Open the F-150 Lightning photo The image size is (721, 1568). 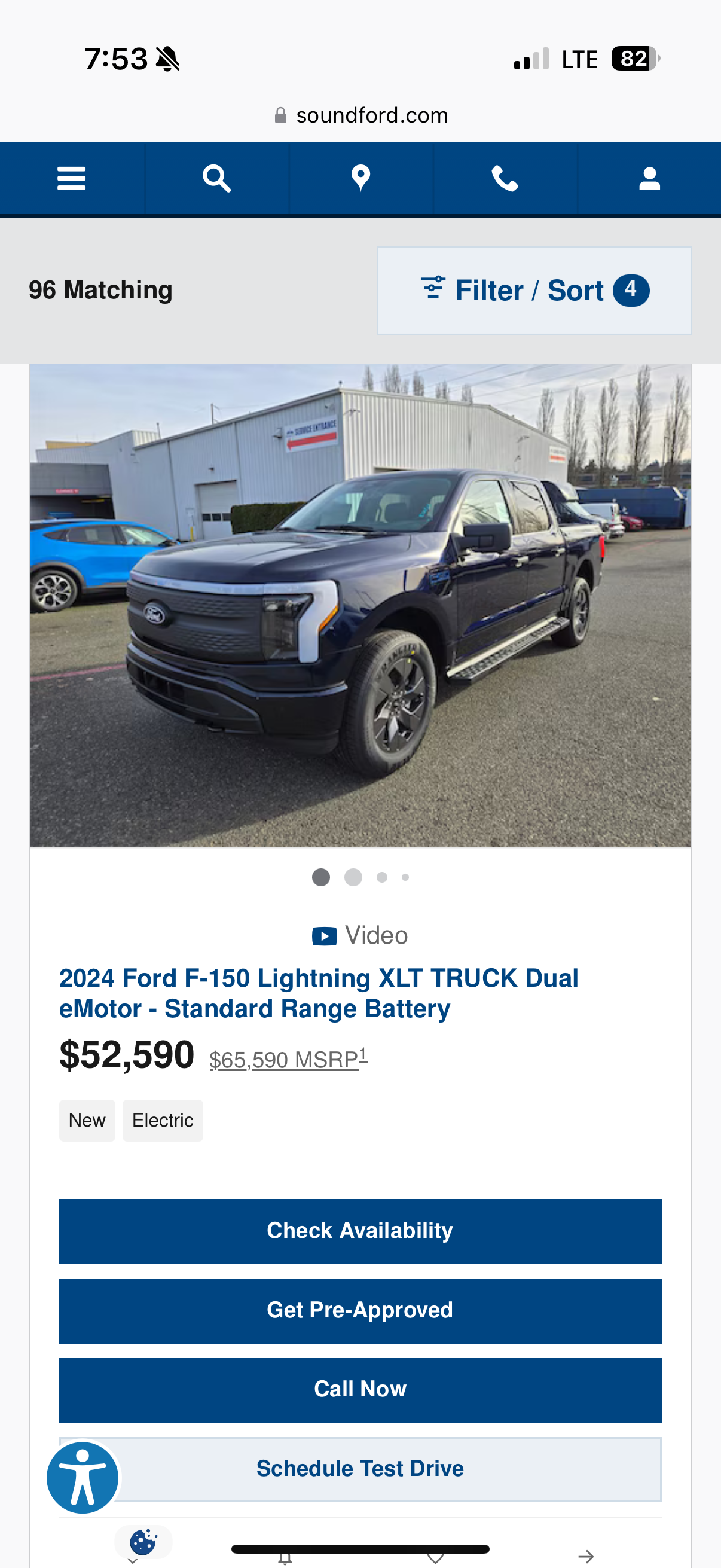[360, 605]
